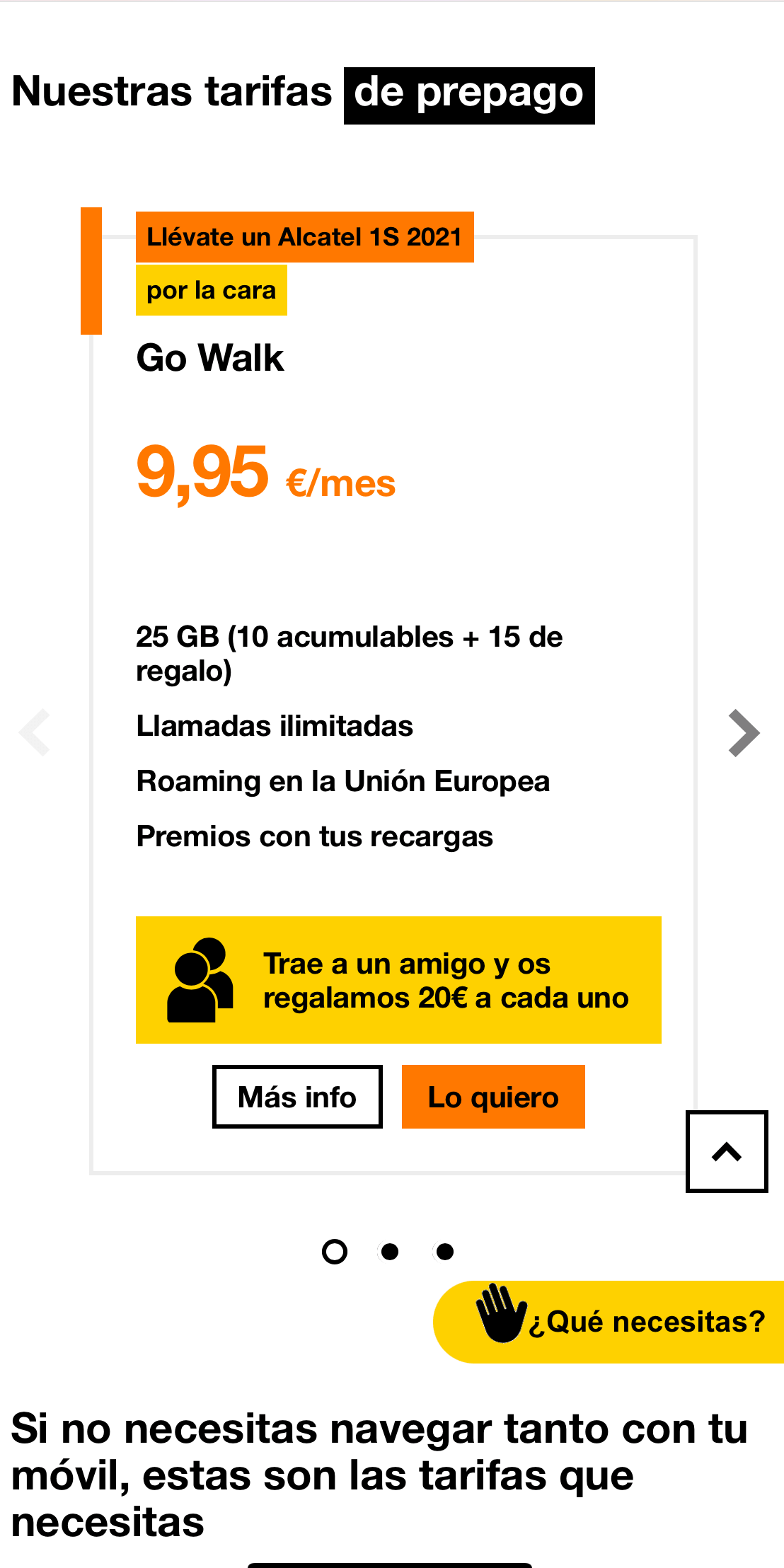Image resolution: width=784 pixels, height=1568 pixels.
Task: Jump back to top of page
Action: 727,1152
